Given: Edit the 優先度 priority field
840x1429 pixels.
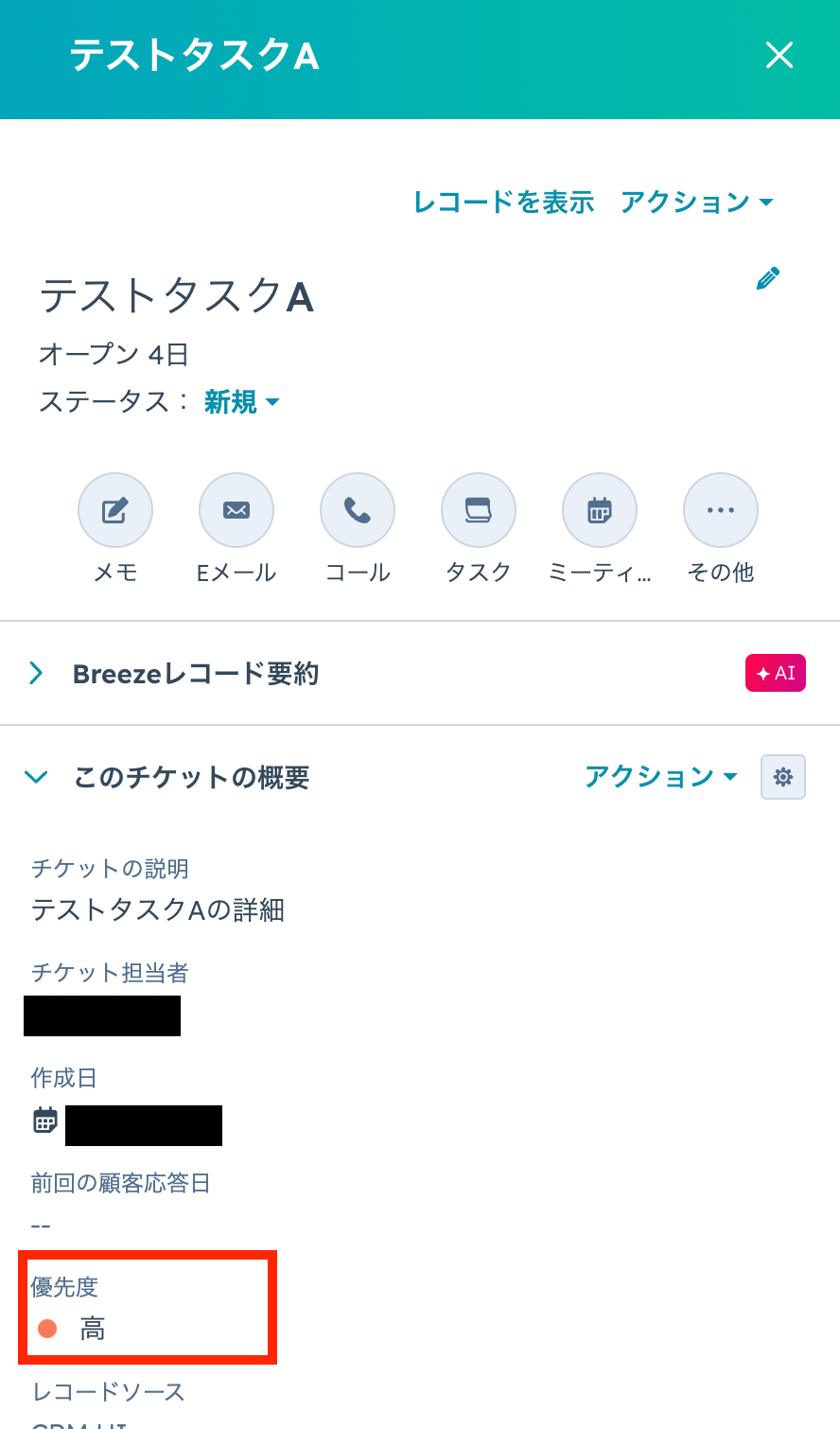Looking at the screenshot, I should pyautogui.click(x=93, y=1329).
